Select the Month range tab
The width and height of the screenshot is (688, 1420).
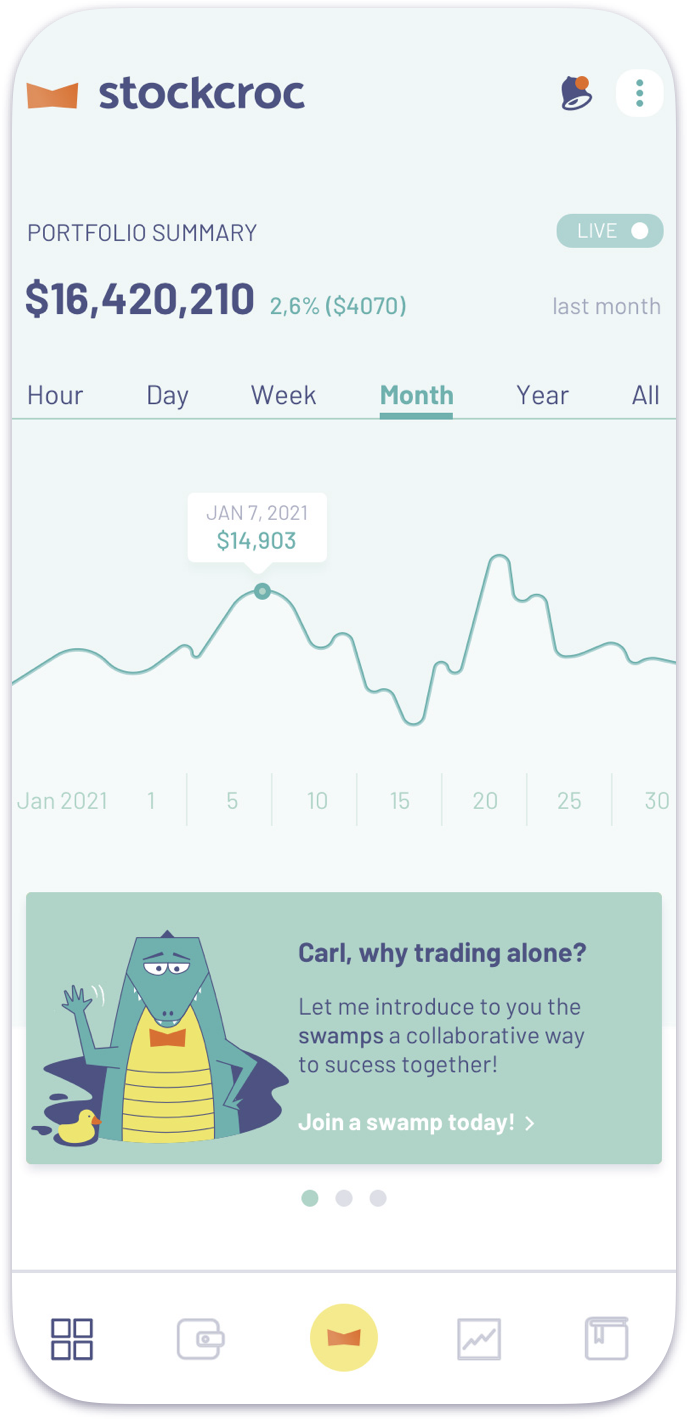click(x=416, y=395)
